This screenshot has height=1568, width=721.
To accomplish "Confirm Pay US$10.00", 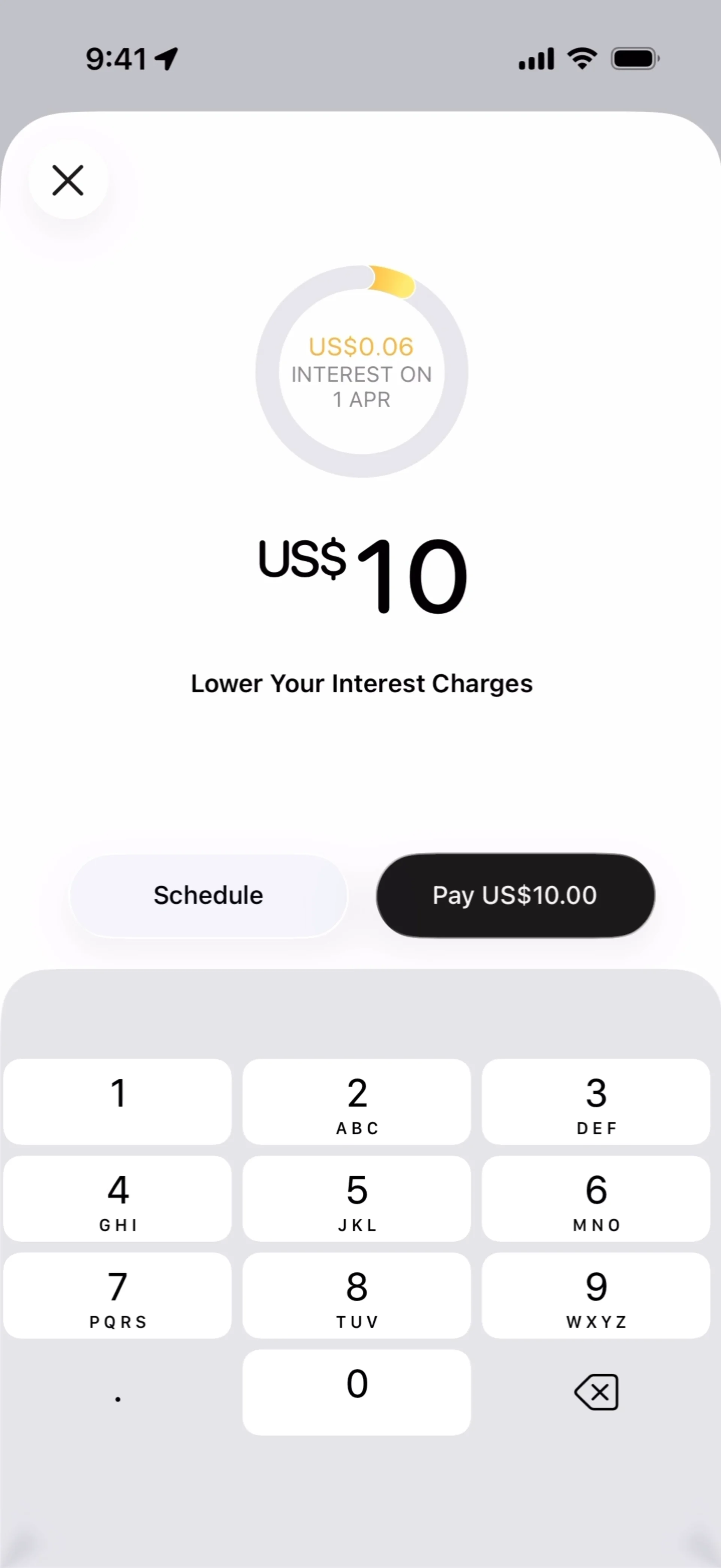I will 515,896.
